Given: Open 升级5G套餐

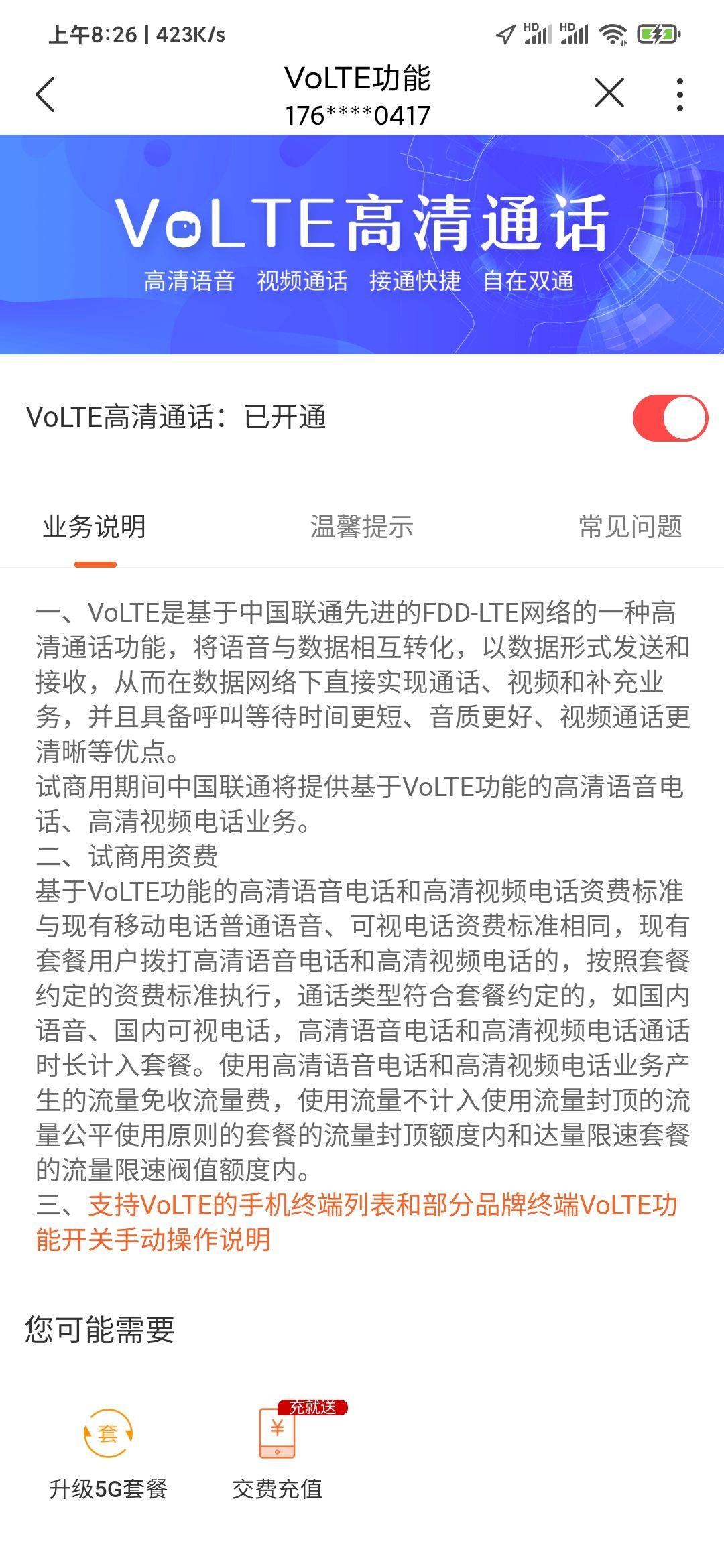Looking at the screenshot, I should 108,1451.
